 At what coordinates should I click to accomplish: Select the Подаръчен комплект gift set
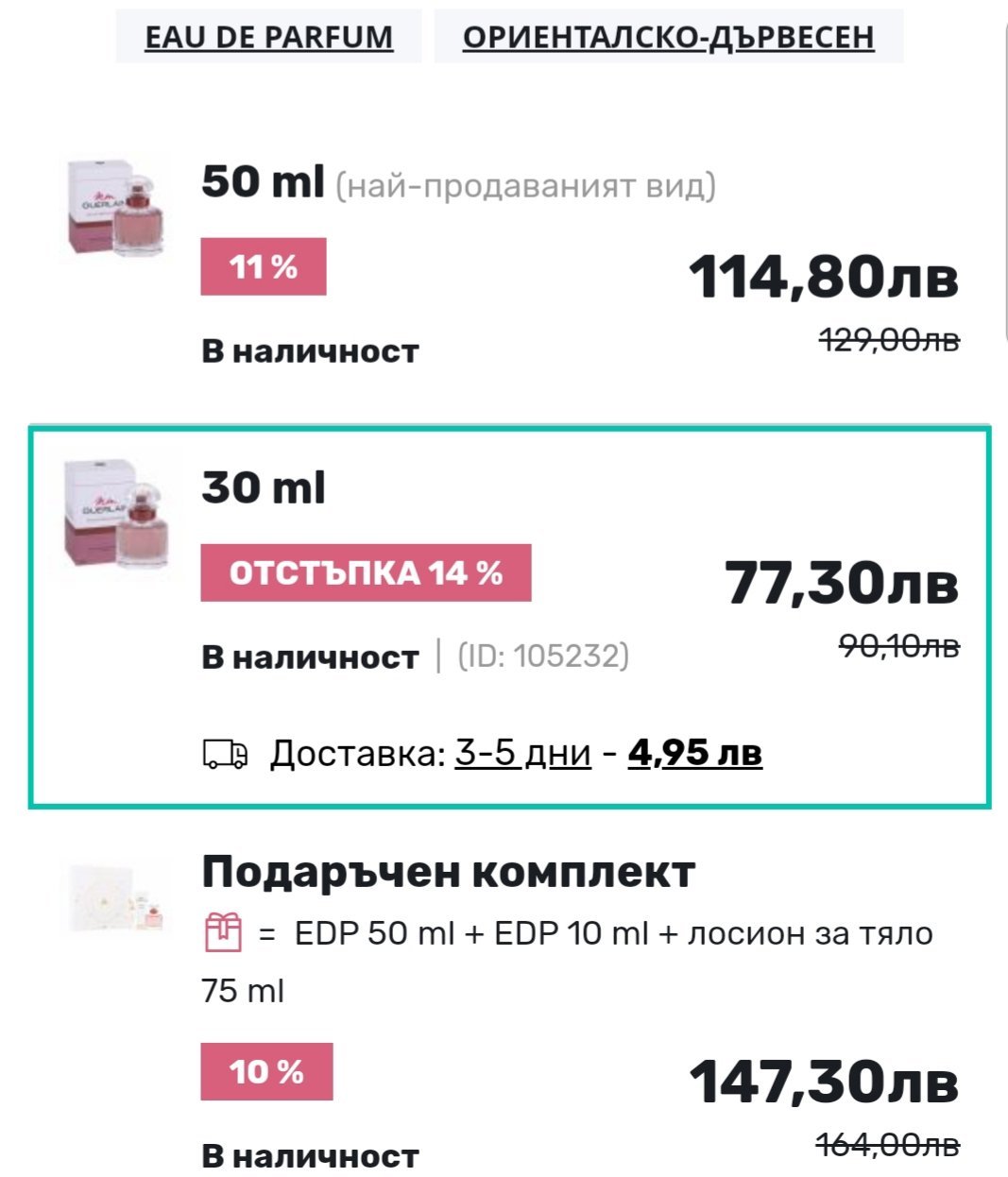(448, 872)
